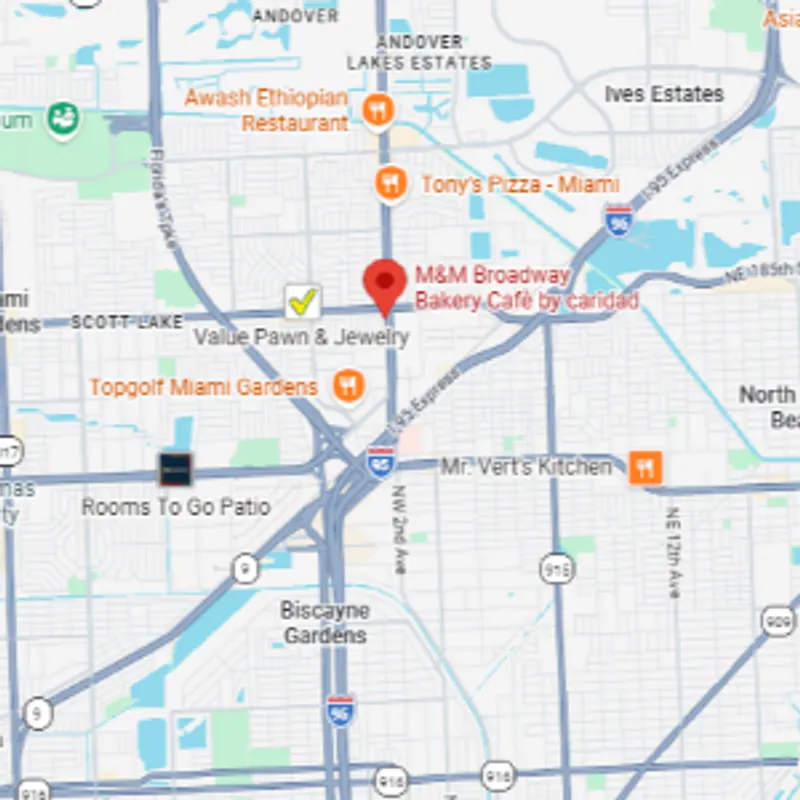Screen dimensions: 800x800
Task: Select Tony's Pizza - Miami marker
Action: point(391,183)
